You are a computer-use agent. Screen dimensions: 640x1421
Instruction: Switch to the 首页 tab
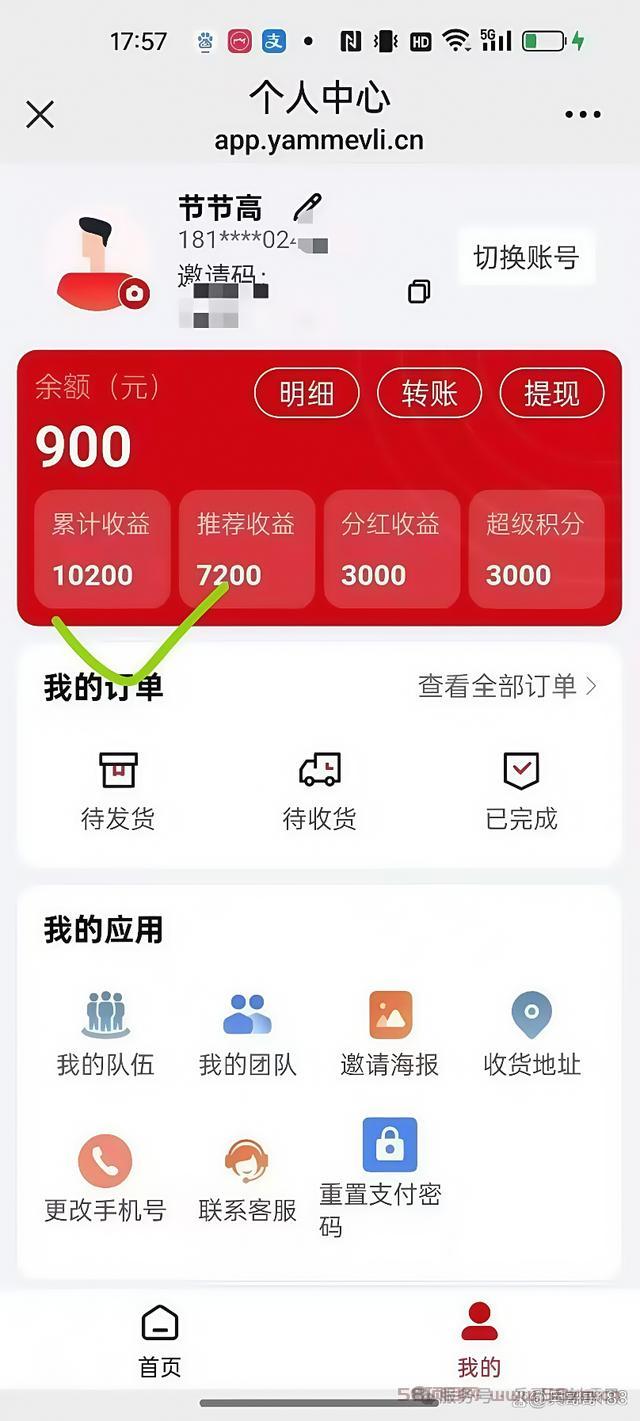point(160,1340)
